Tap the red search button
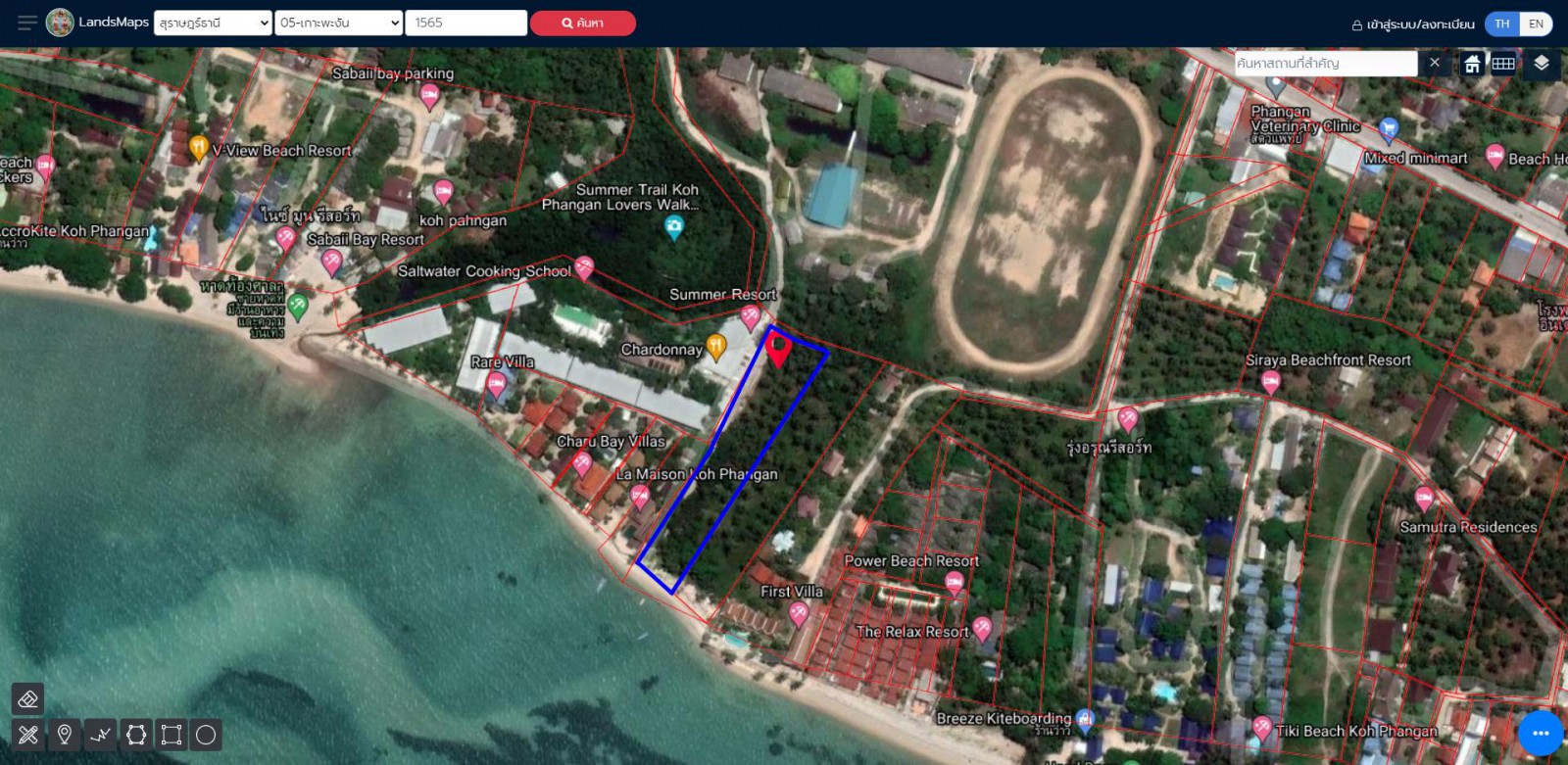 (583, 23)
